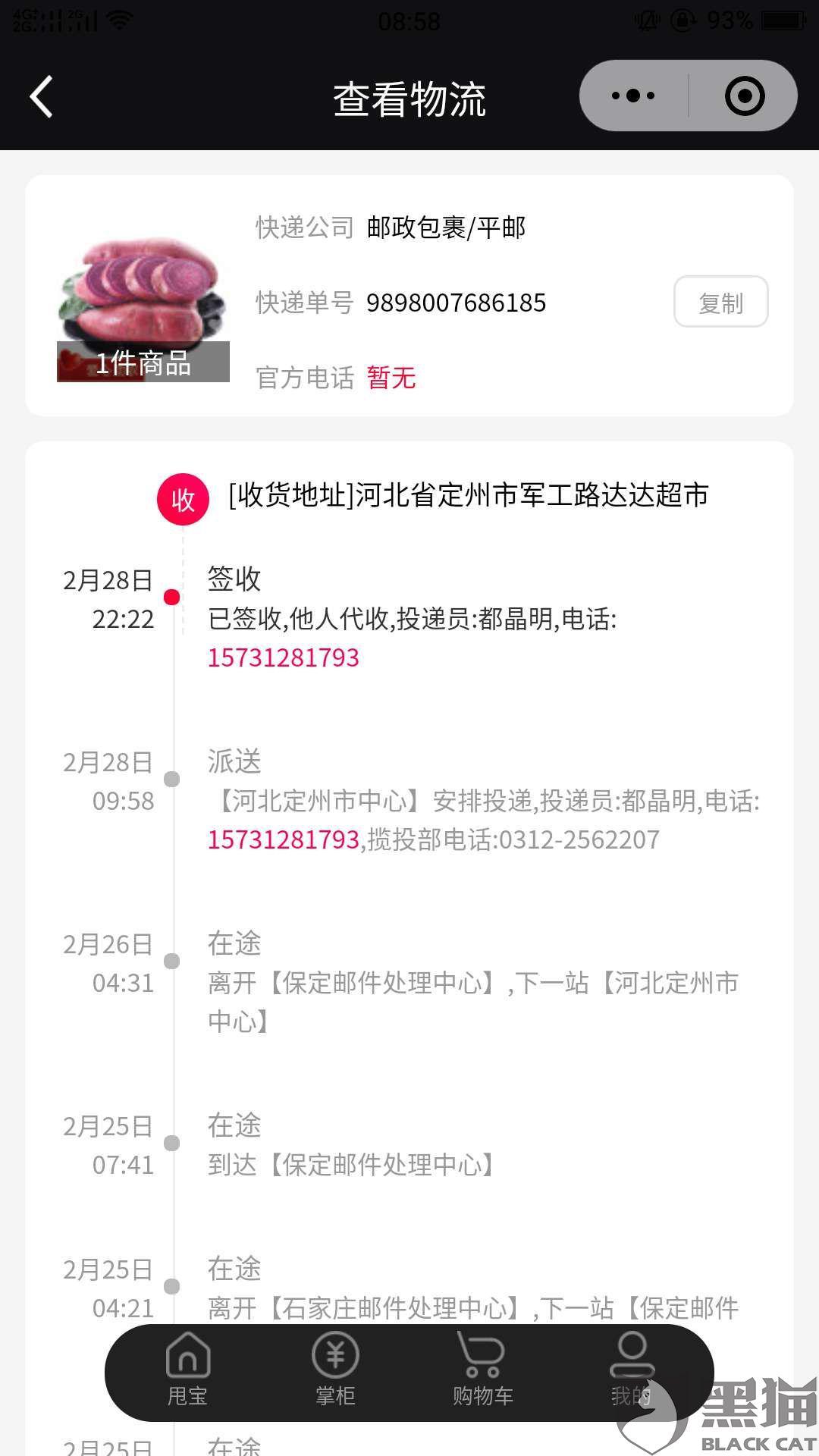Open the mini program three-dot menu
819x1456 pixels.
633,96
